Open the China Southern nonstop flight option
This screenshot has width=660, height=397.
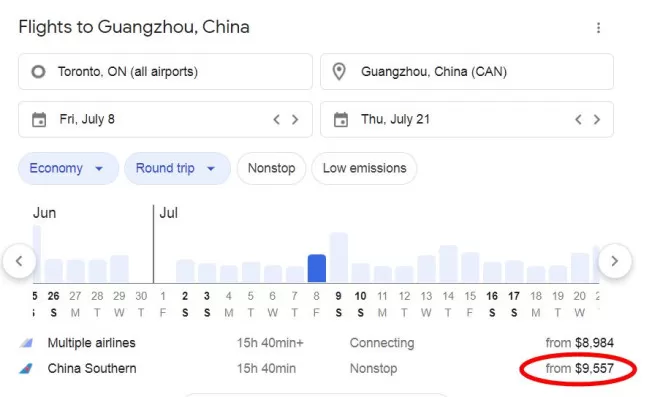316,369
